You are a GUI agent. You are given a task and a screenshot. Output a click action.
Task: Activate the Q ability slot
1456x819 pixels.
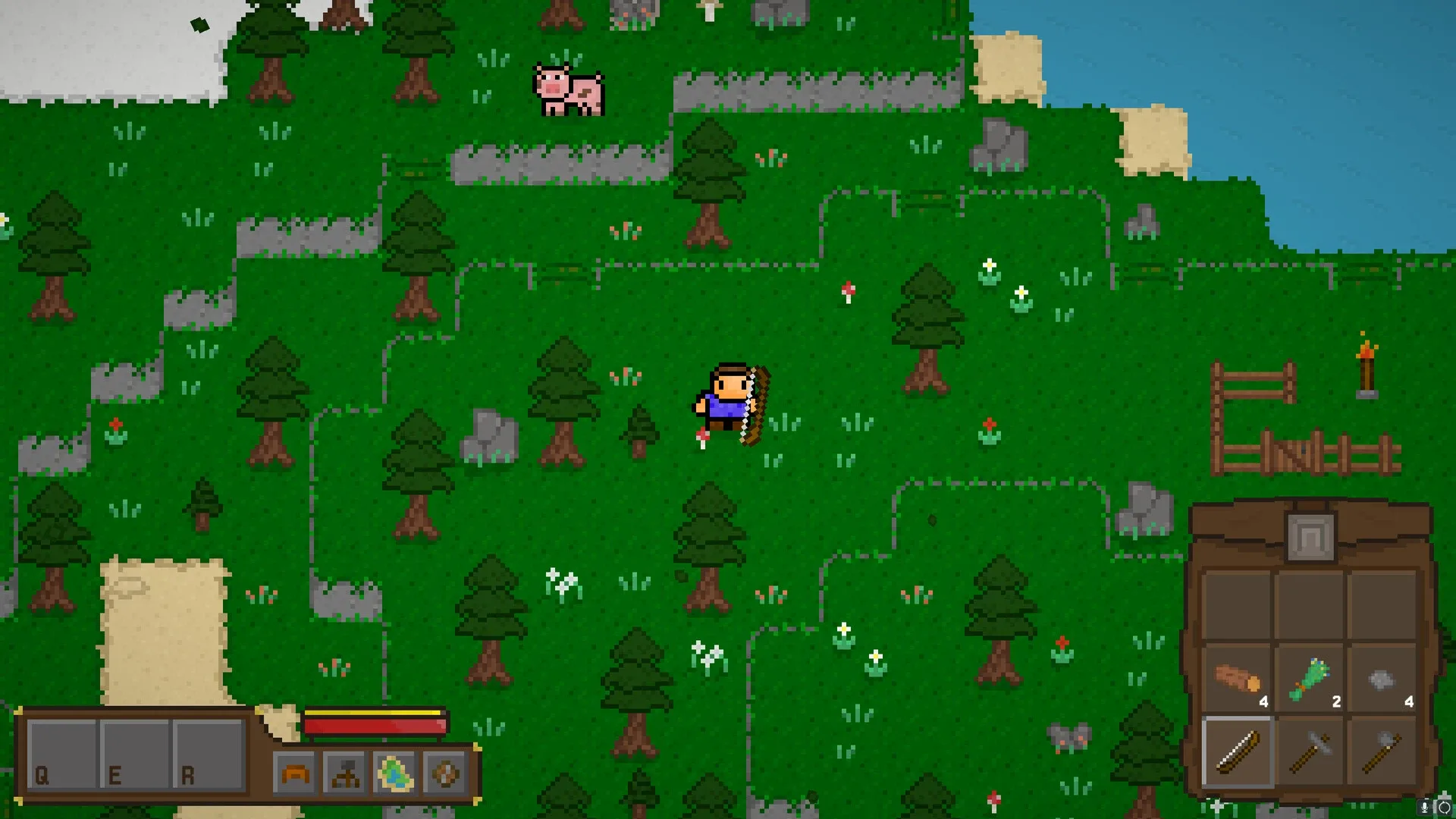pyautogui.click(x=62, y=755)
